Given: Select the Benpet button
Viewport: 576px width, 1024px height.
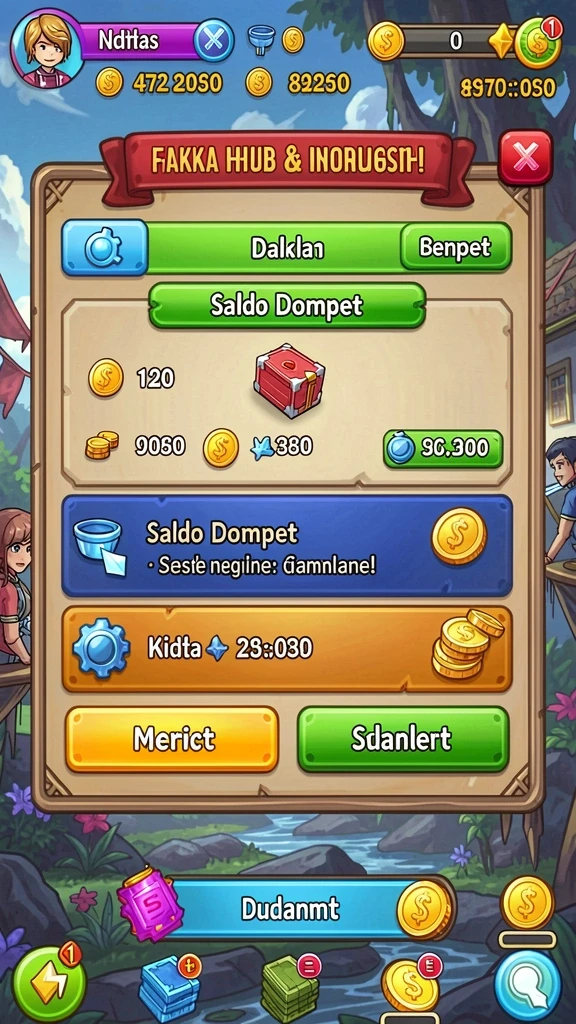Looking at the screenshot, I should [455, 247].
